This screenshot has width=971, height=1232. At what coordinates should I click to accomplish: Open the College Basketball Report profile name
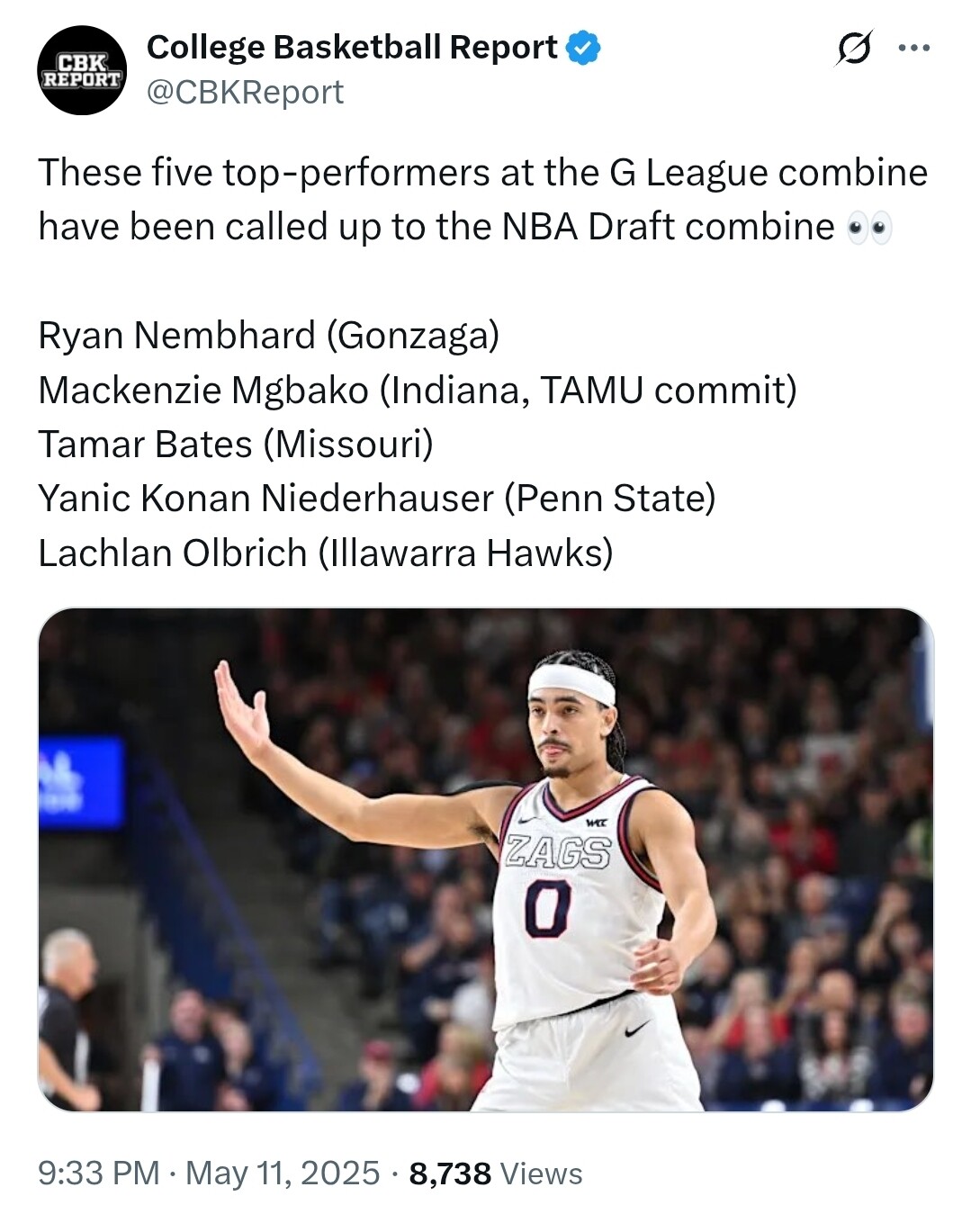click(x=352, y=48)
